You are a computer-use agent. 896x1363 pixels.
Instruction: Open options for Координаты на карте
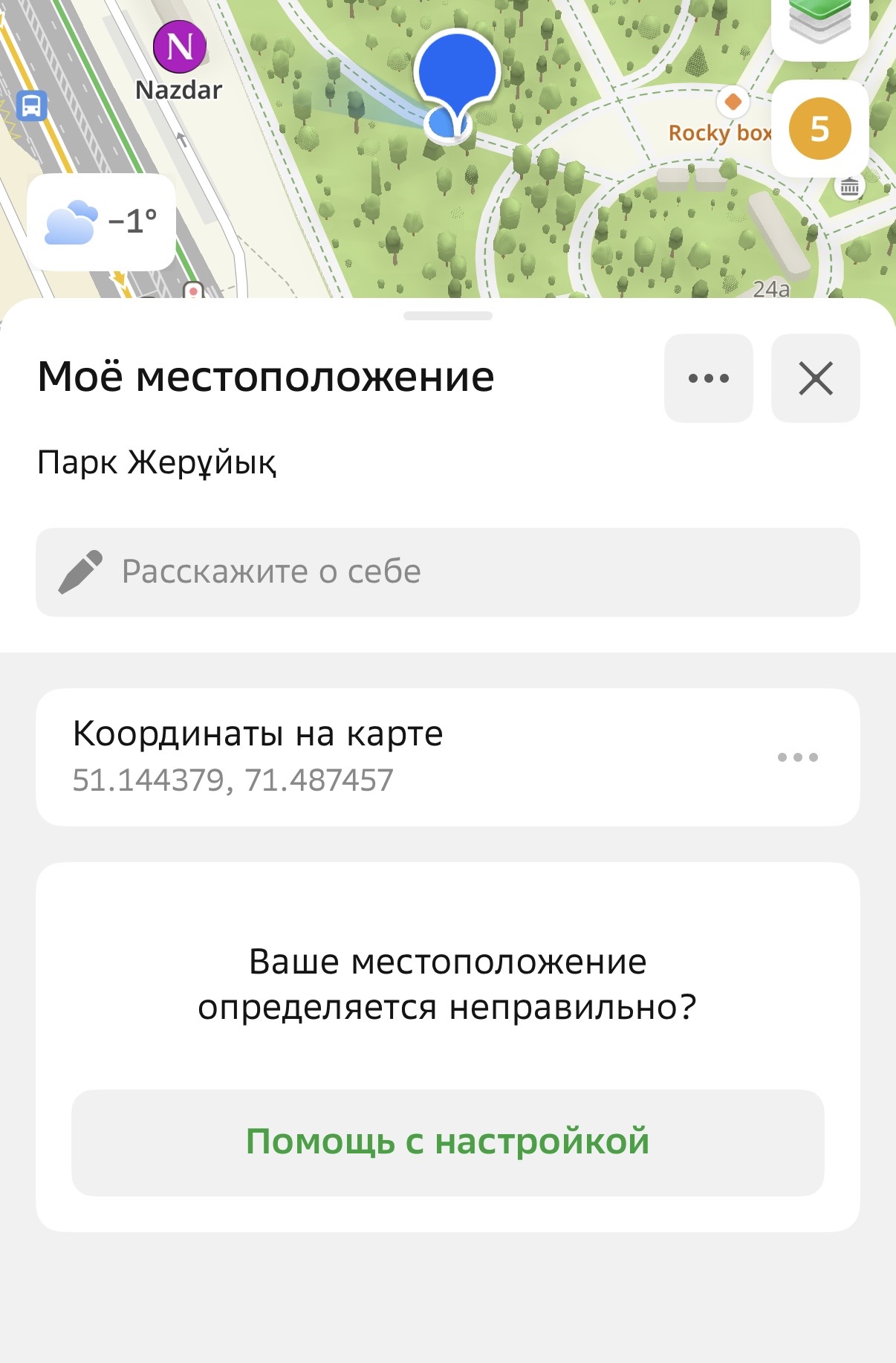[798, 757]
